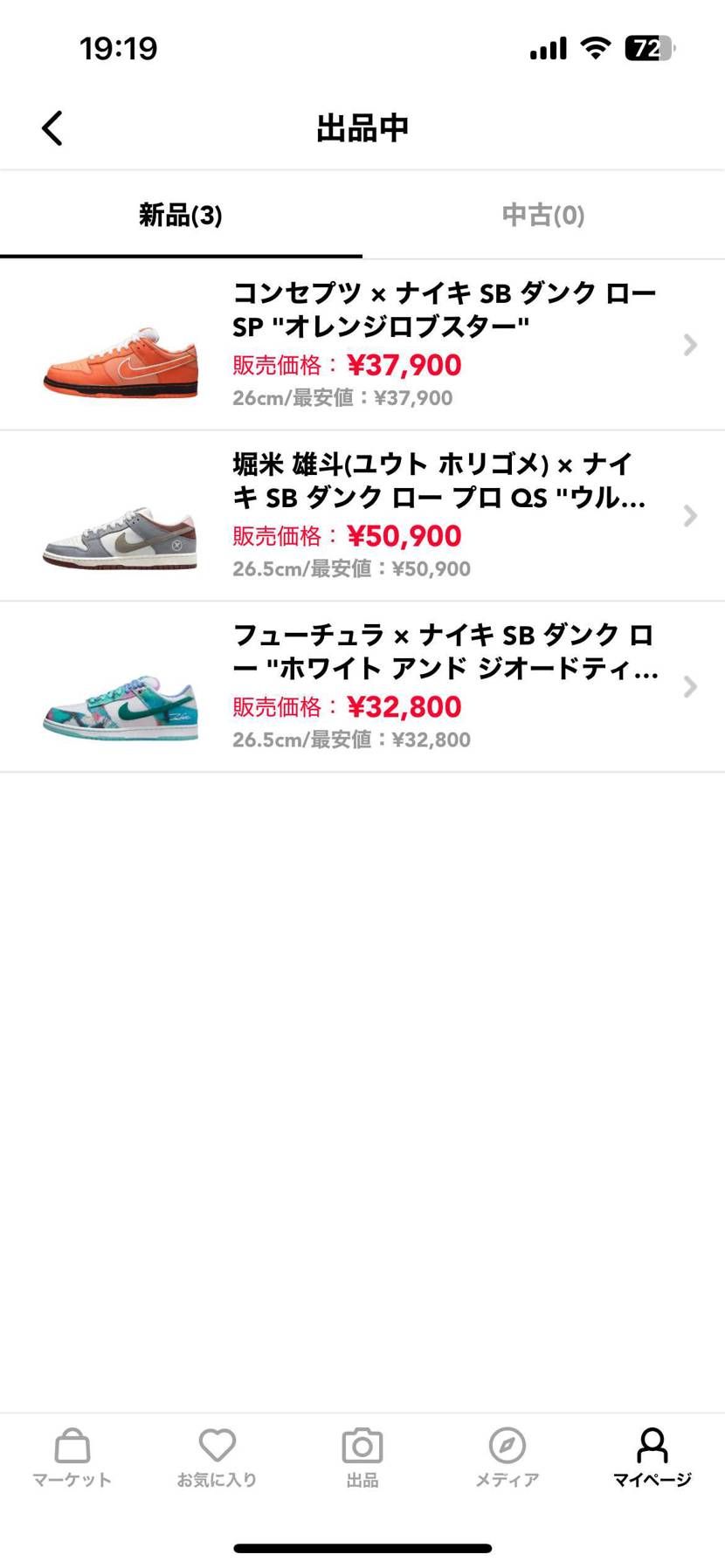725x1568 pixels.
Task: Tap the gray Yuto Horigome sneaker image
Action: (x=120, y=536)
